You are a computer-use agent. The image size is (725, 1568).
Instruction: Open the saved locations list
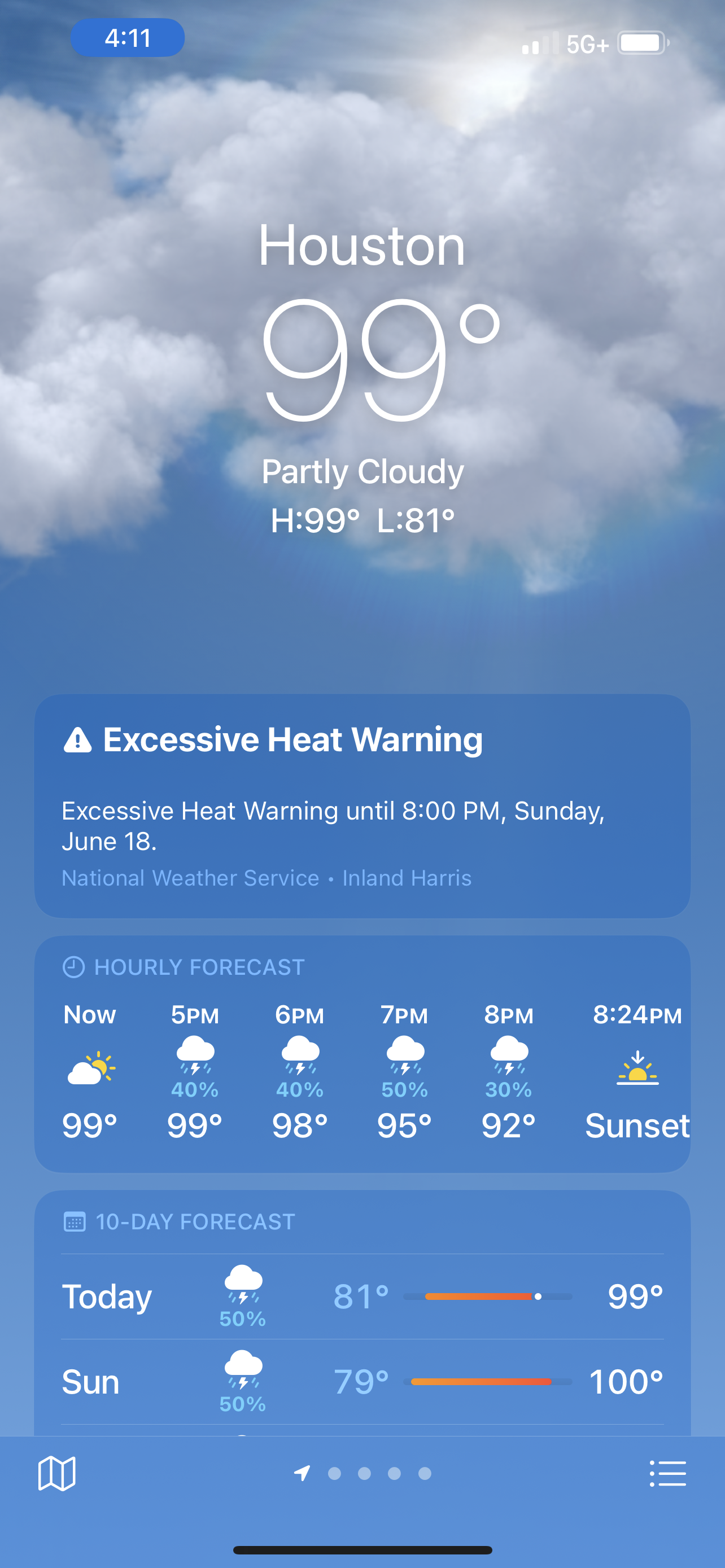(668, 1473)
